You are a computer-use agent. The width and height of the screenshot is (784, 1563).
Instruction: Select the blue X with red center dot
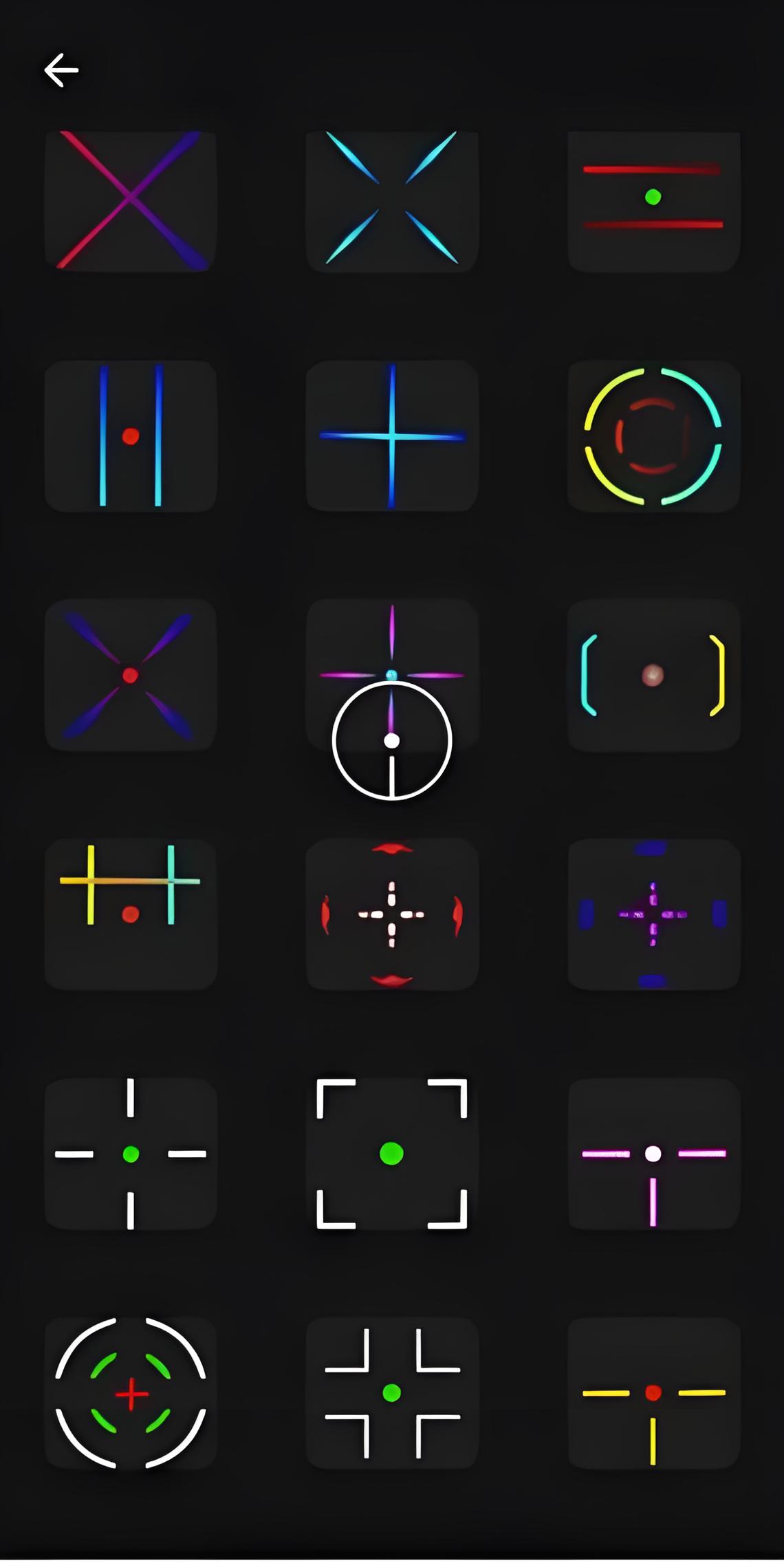131,675
